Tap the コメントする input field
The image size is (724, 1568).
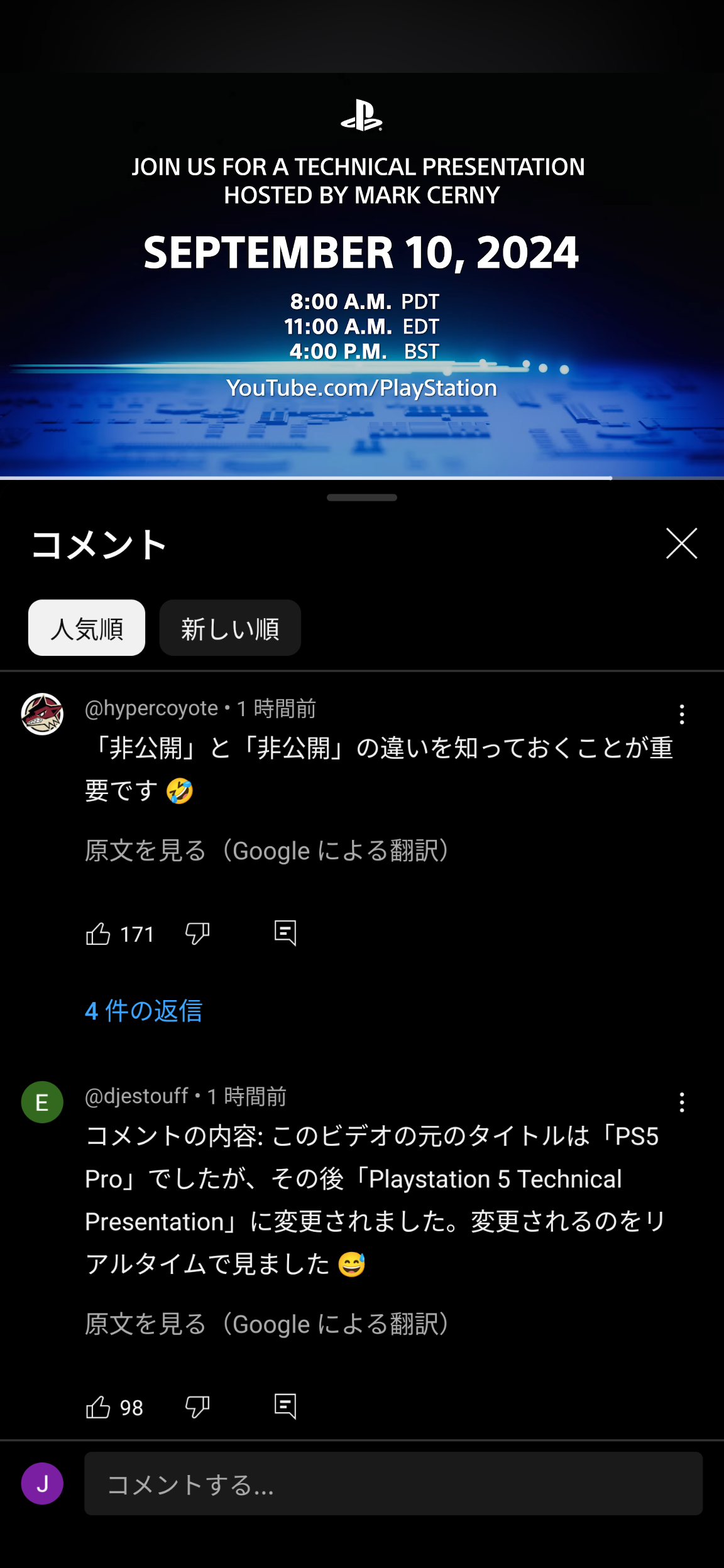(x=393, y=1484)
